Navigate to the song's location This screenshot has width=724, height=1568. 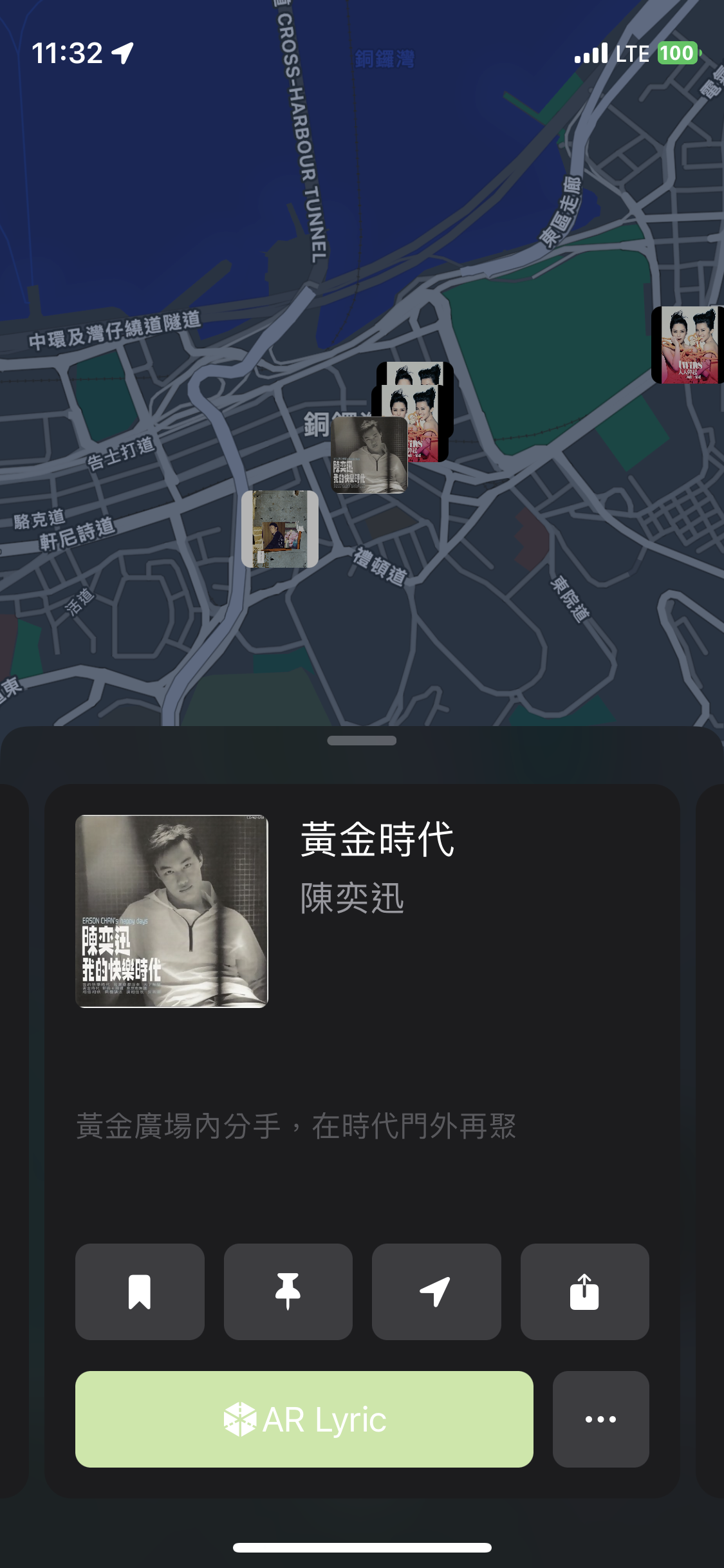coord(436,1291)
